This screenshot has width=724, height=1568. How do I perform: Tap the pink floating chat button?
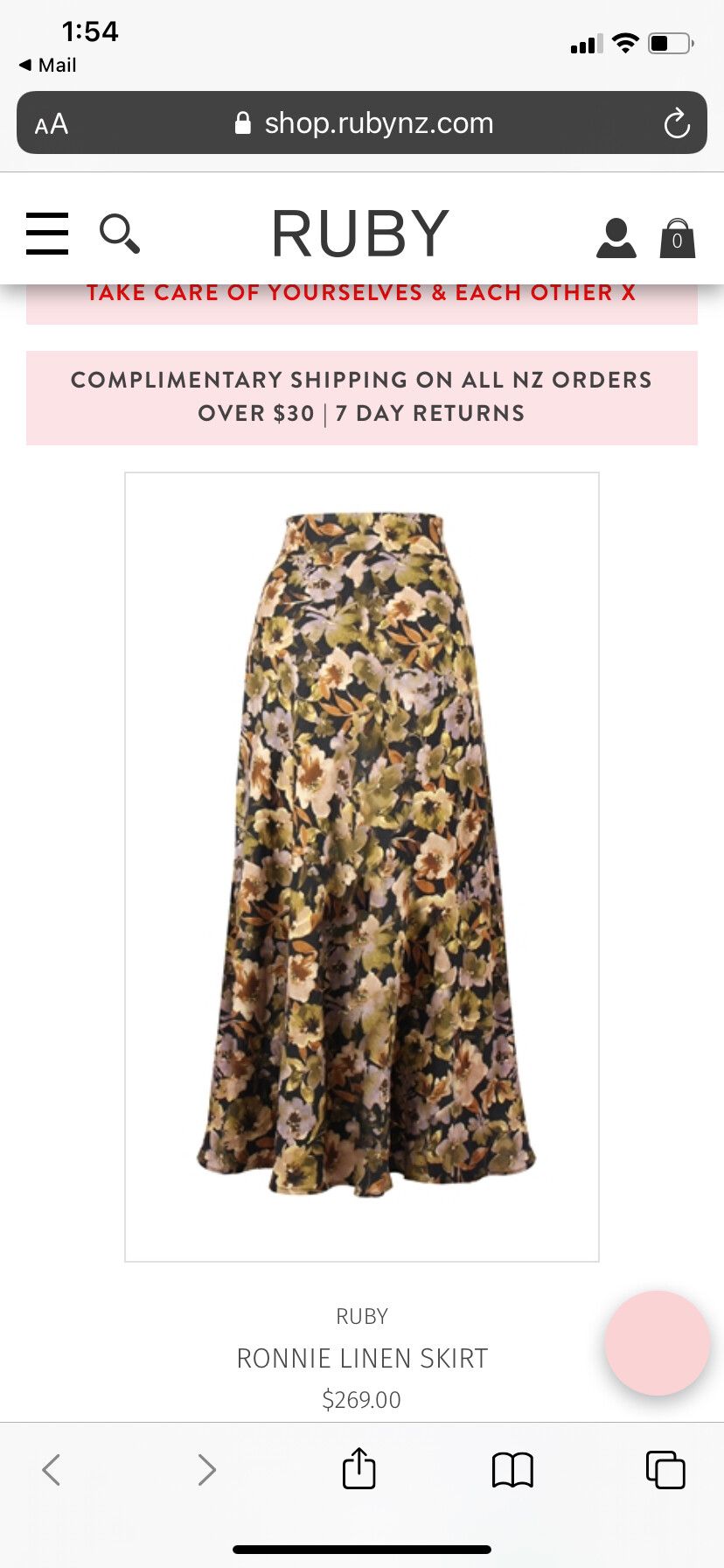click(657, 1342)
